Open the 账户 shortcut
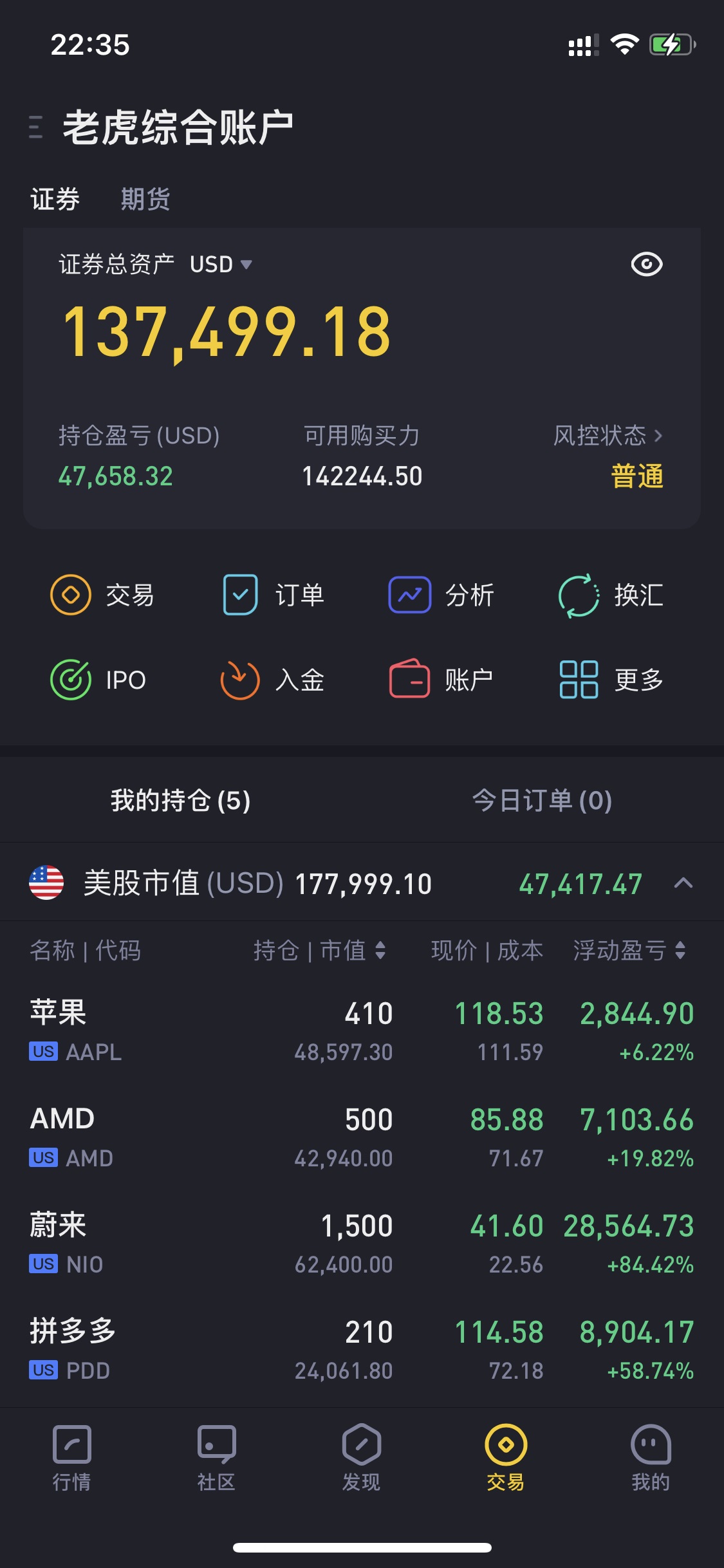The image size is (724, 1568). coord(441,680)
